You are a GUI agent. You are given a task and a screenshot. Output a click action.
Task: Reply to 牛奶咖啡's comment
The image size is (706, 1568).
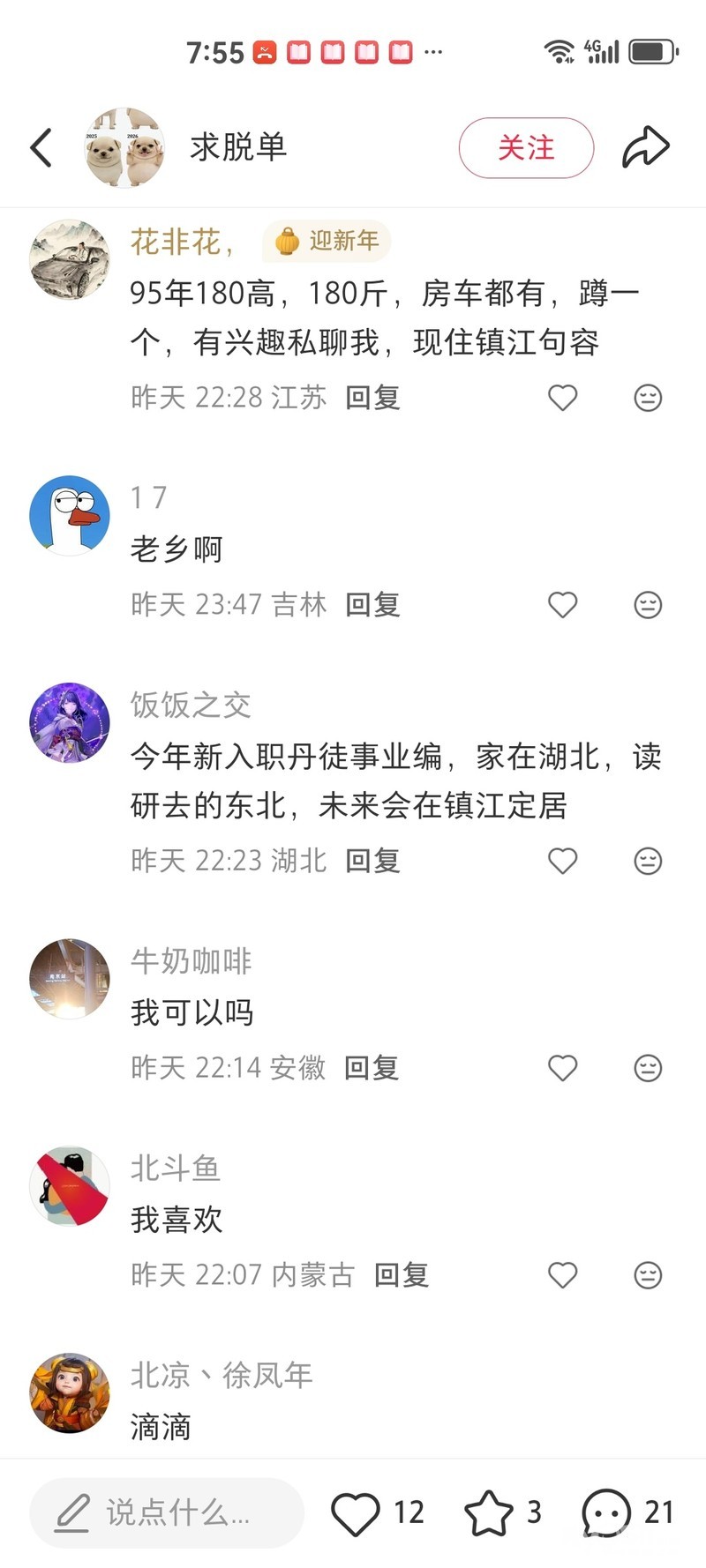(x=372, y=1068)
